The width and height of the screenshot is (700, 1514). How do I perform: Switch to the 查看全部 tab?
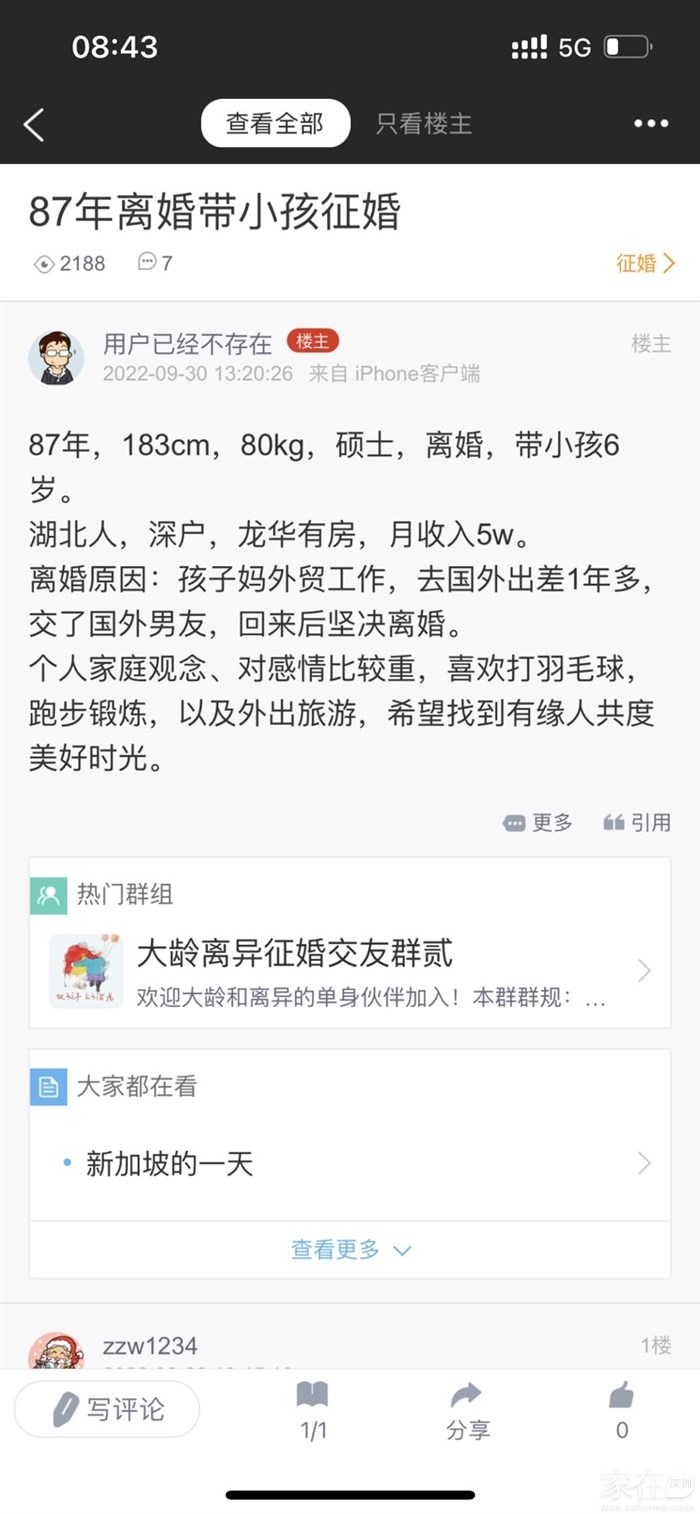pyautogui.click(x=275, y=124)
